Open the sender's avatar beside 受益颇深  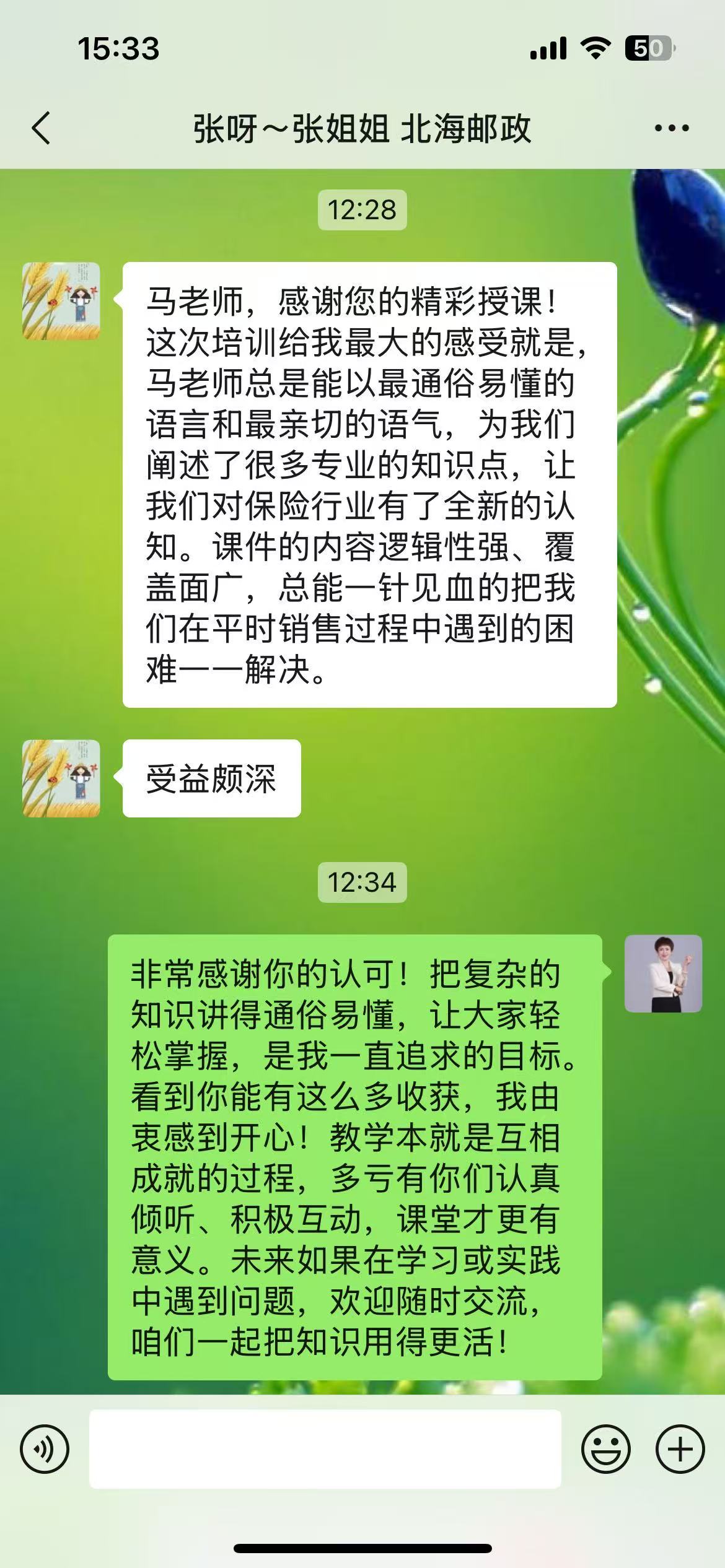tap(61, 778)
